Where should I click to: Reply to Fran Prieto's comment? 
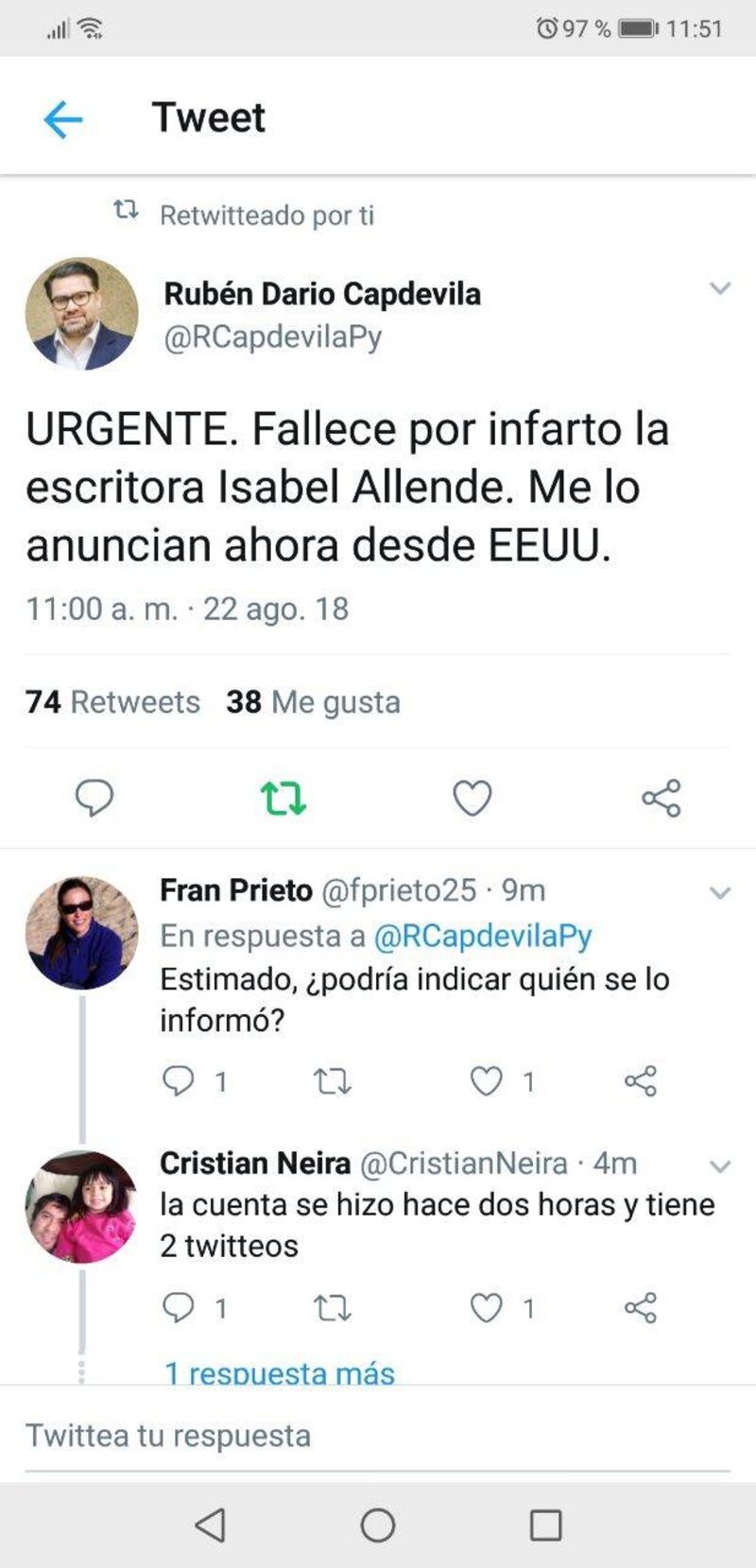tap(179, 1080)
